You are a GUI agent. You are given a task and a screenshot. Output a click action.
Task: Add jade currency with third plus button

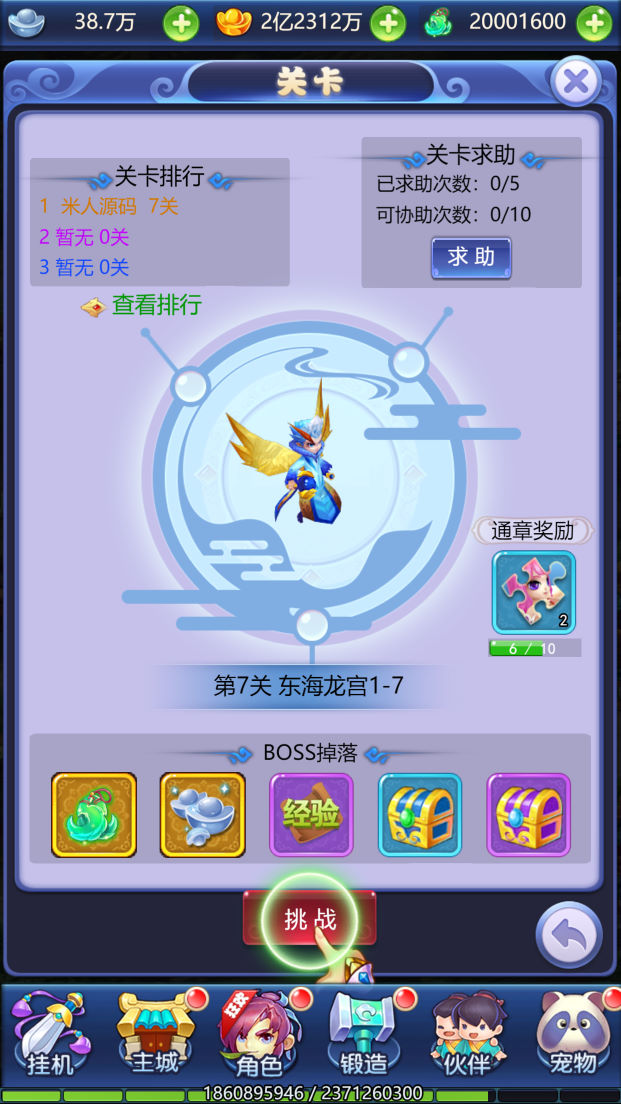(594, 23)
